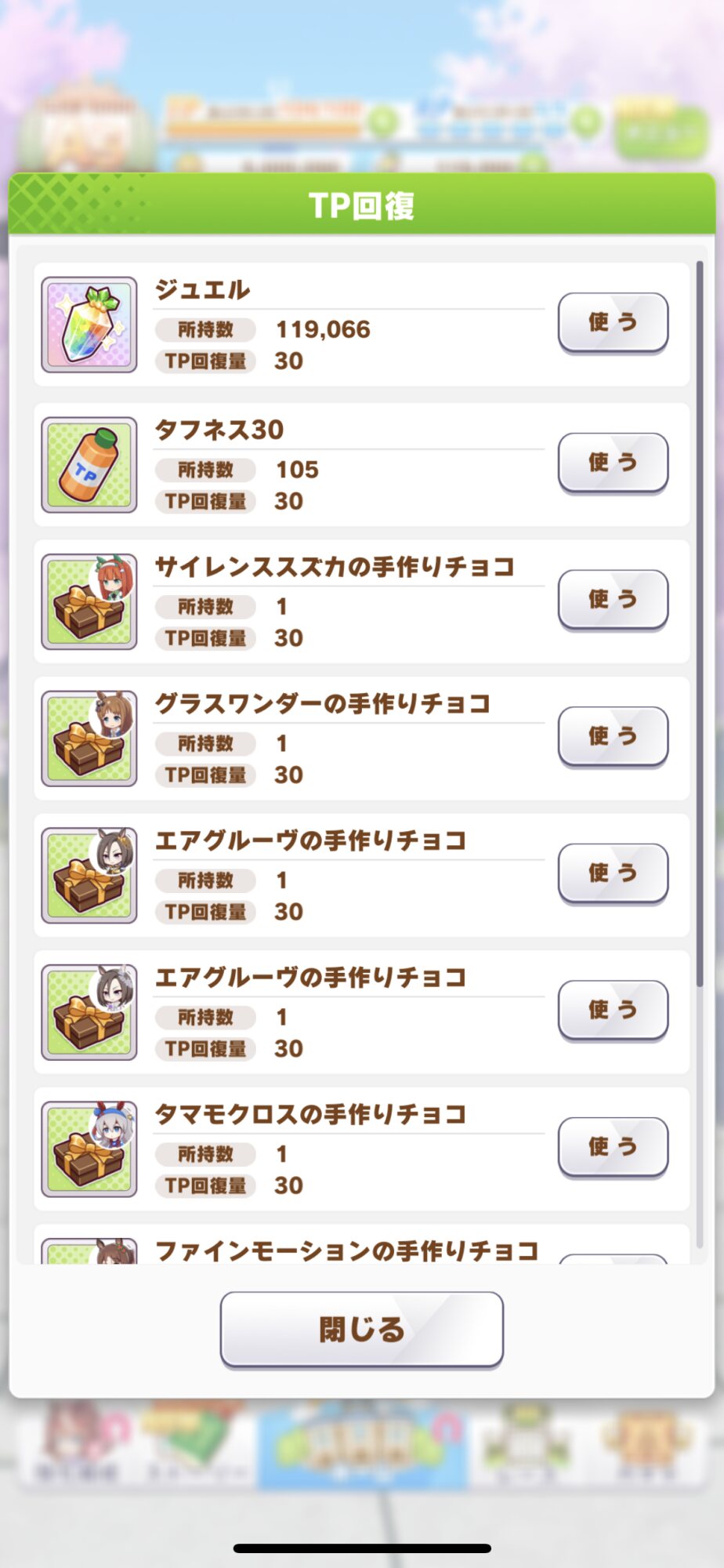Image resolution: width=724 pixels, height=1568 pixels.
Task: Use ジュエル to recover TP
Action: click(x=612, y=322)
